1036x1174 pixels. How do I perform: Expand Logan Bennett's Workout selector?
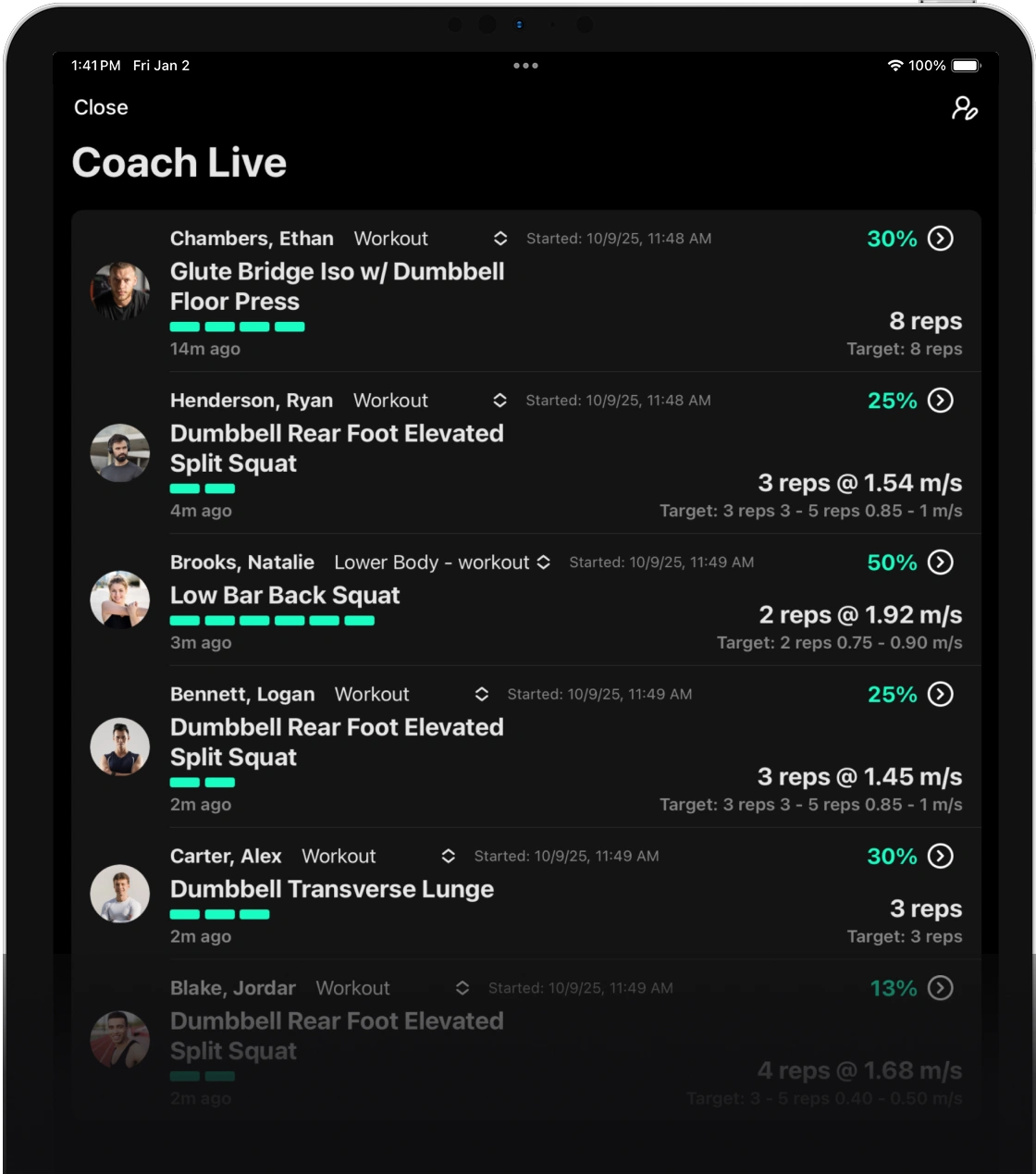(x=481, y=695)
